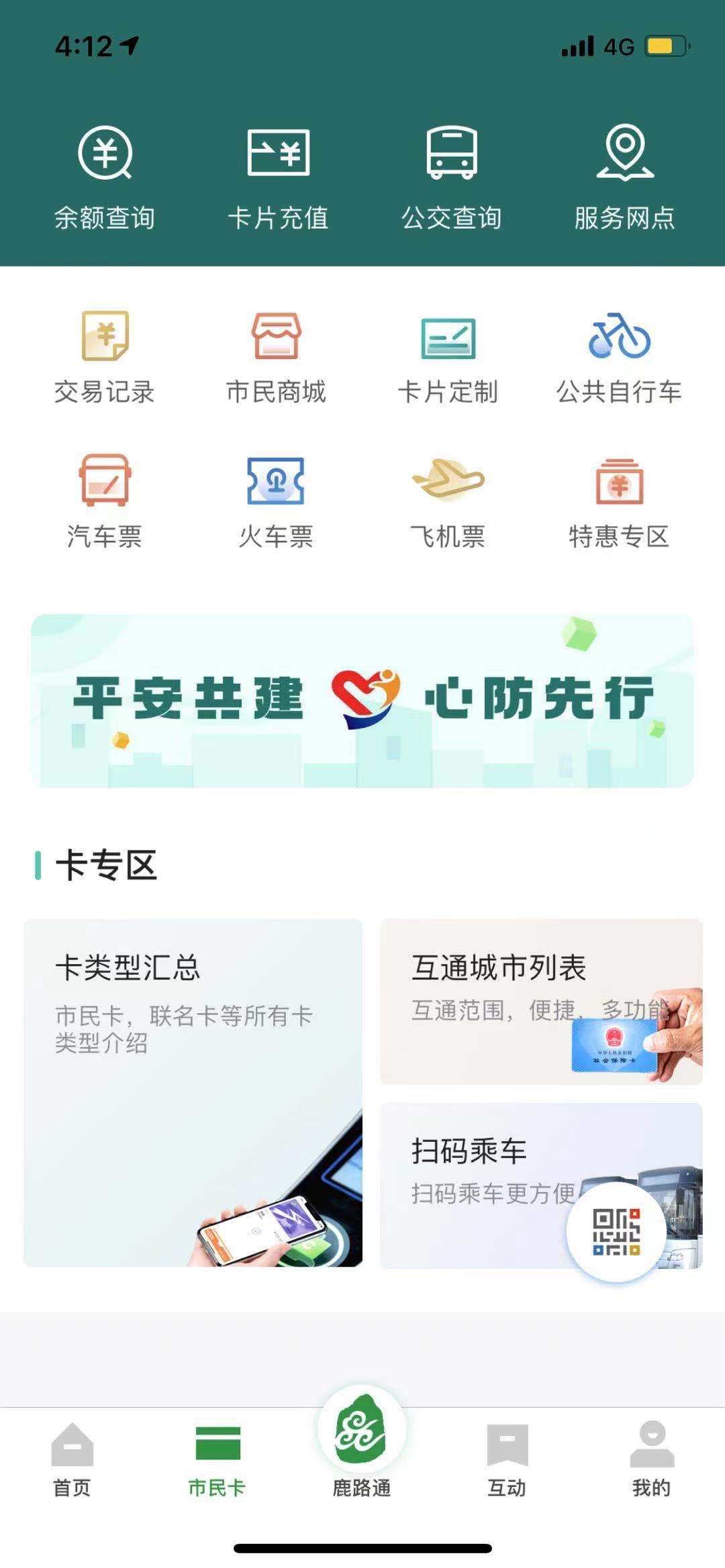Open the 互通城市列表 card
This screenshot has height=1568, width=725.
(x=540, y=1001)
